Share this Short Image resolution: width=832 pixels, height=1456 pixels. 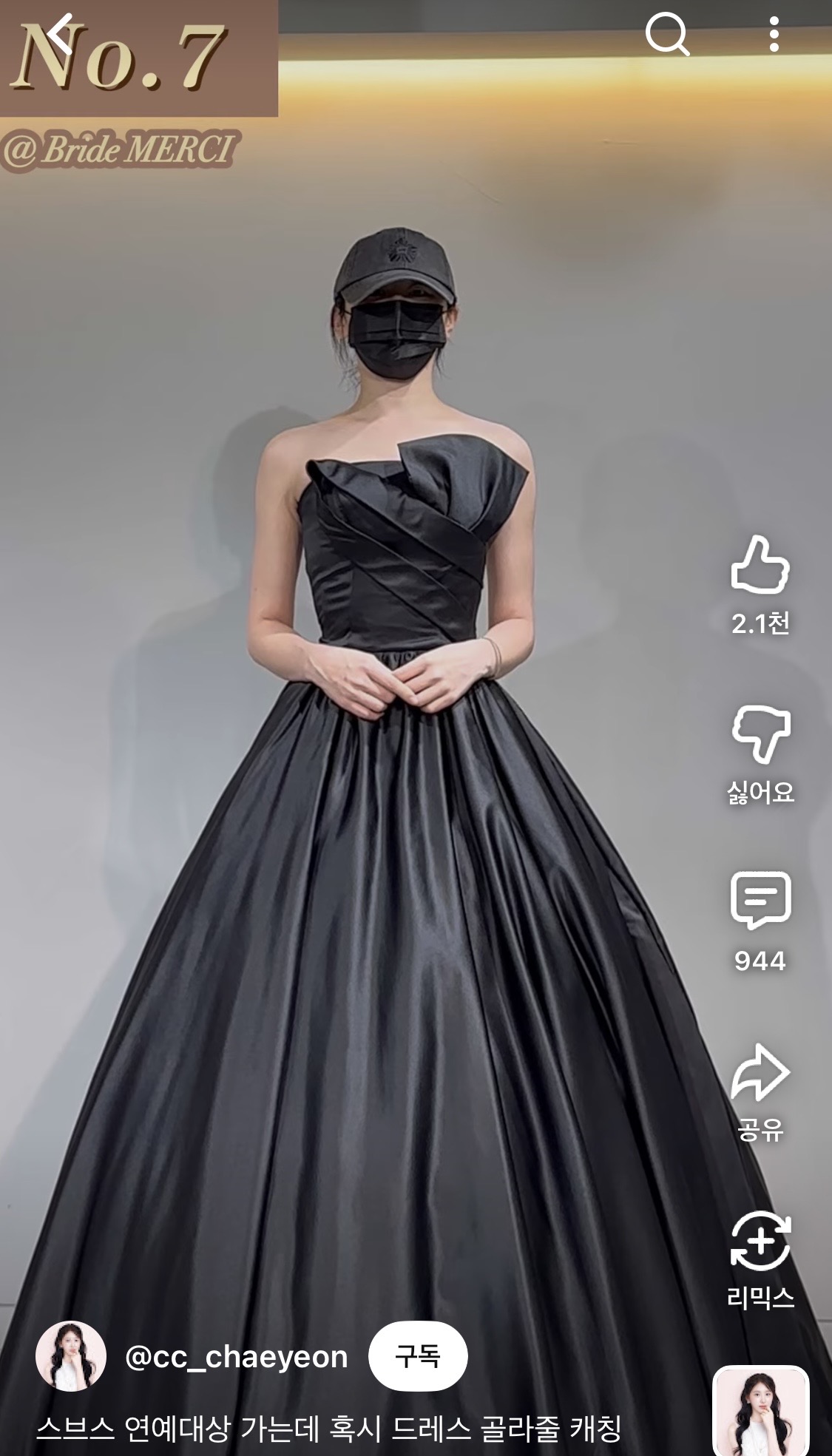760,1073
